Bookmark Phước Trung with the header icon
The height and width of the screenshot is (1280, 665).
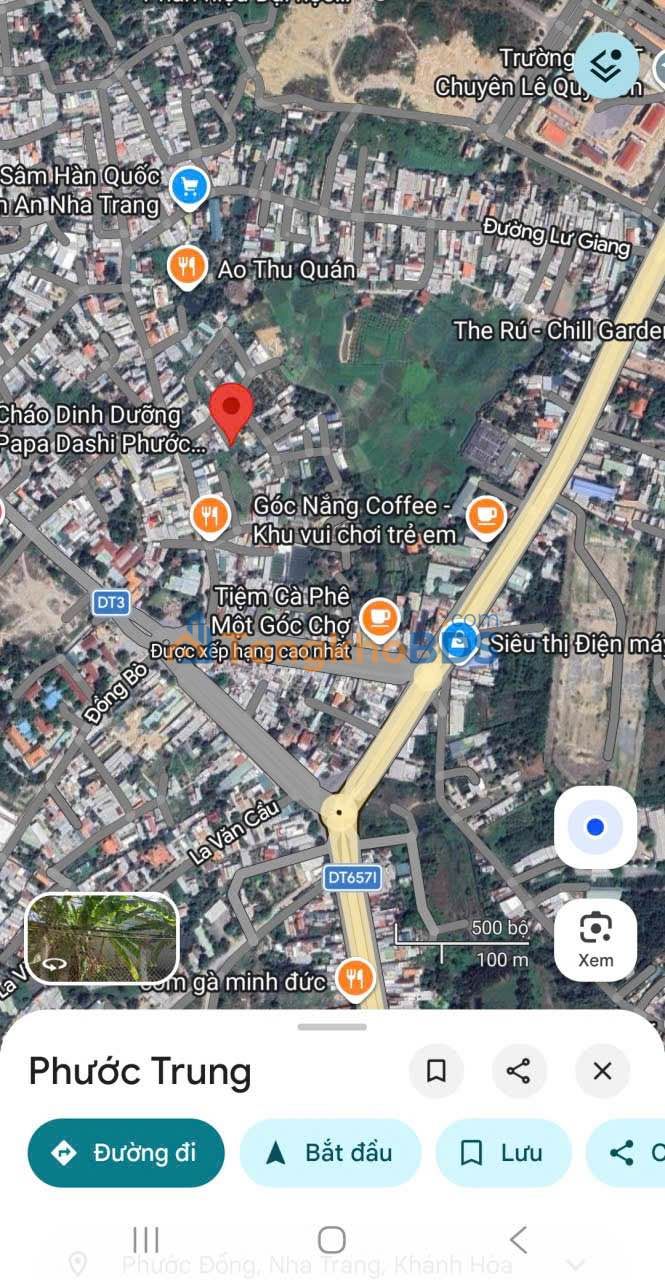436,1071
